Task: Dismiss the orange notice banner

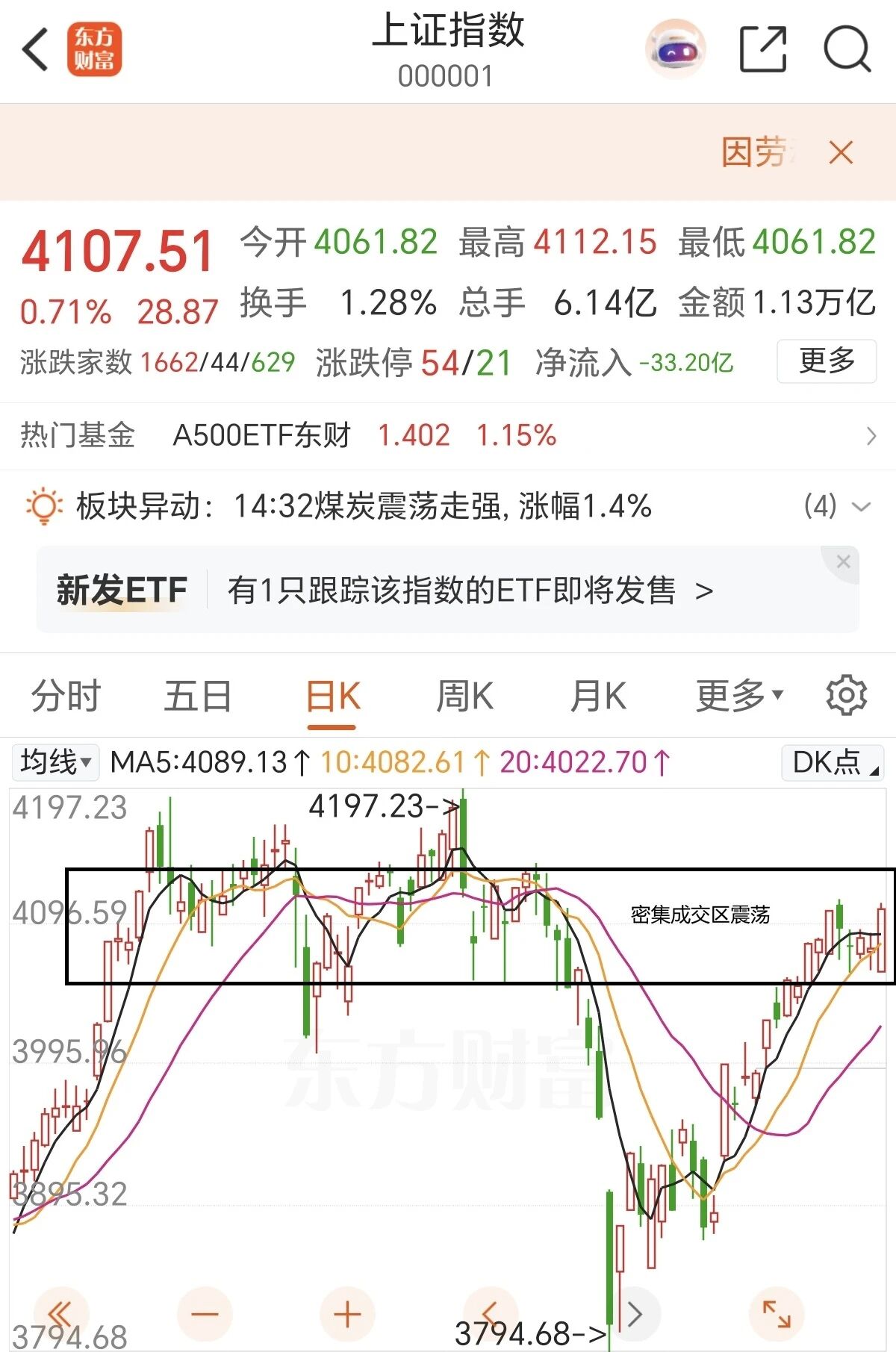Action: [841, 153]
